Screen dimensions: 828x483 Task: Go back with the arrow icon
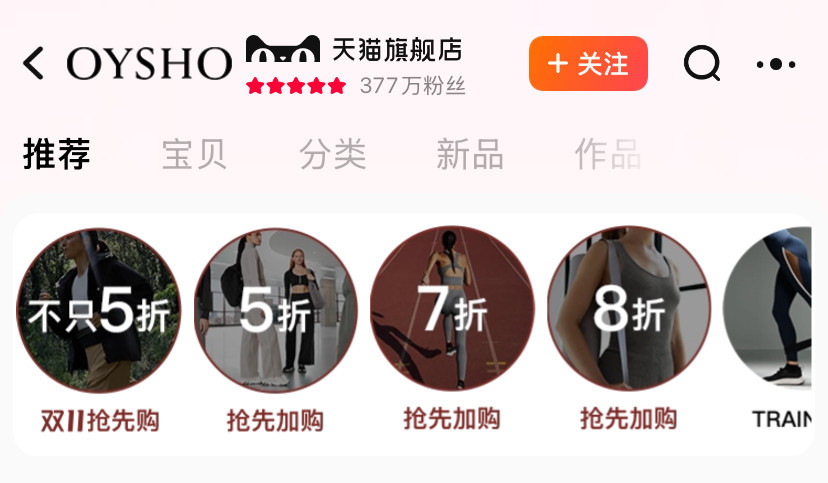tap(33, 63)
